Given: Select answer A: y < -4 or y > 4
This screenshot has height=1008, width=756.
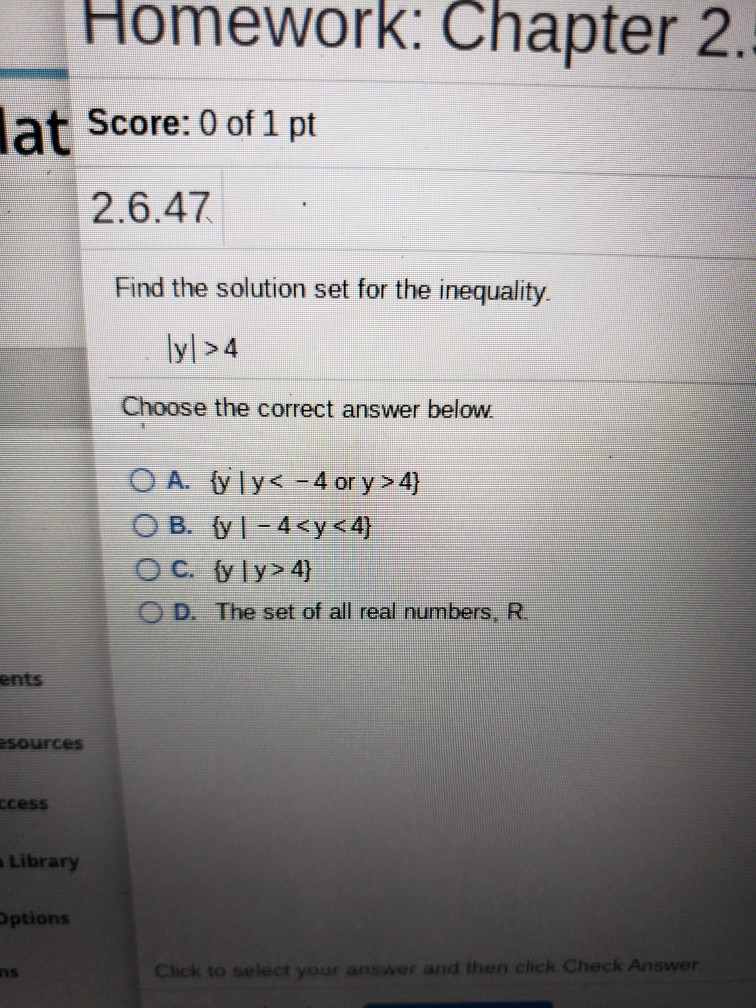Looking at the screenshot, I should 142,482.
